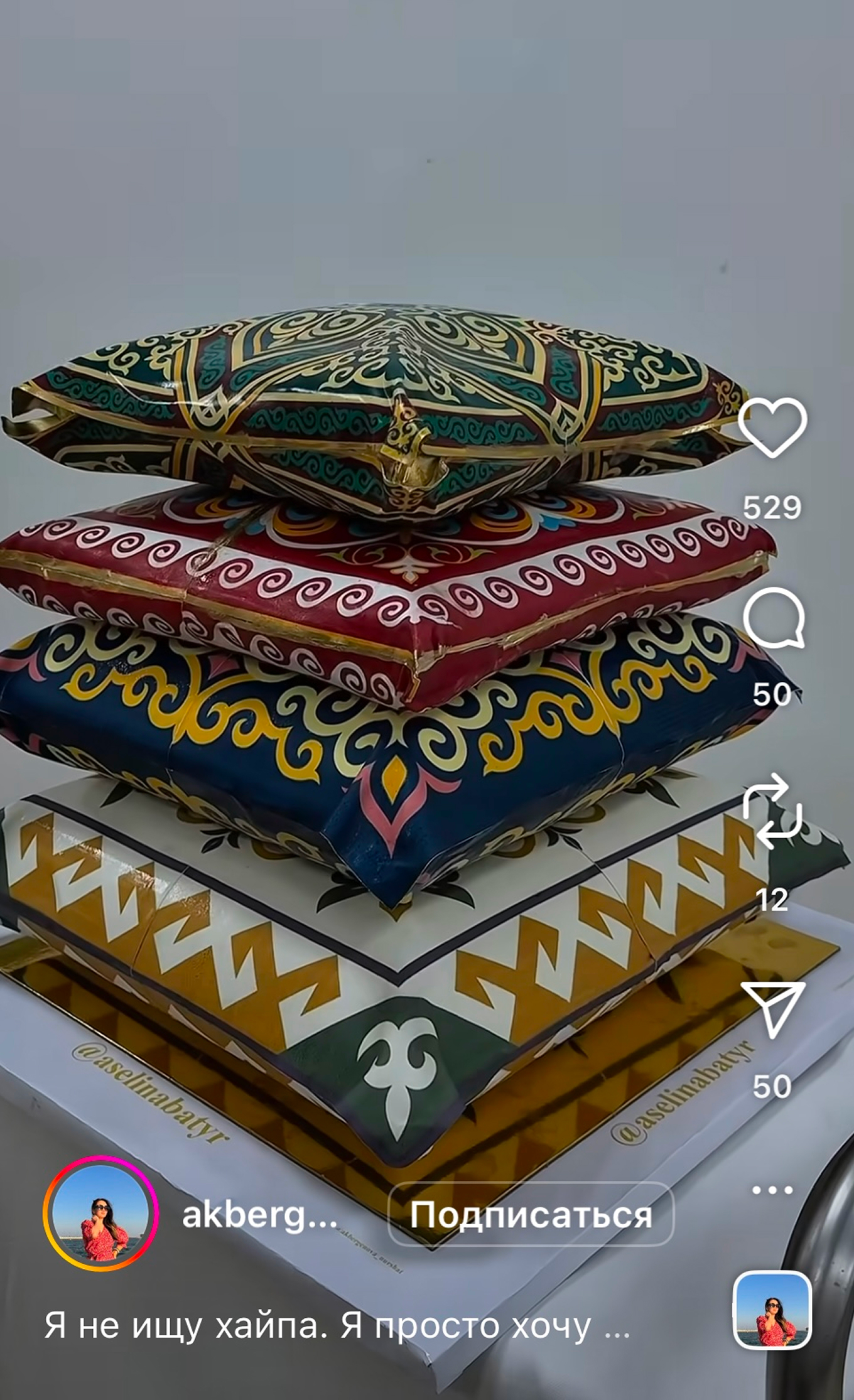Open the akberg... profile avatar with story ring
Screen dimensions: 854x1400
click(x=100, y=1214)
